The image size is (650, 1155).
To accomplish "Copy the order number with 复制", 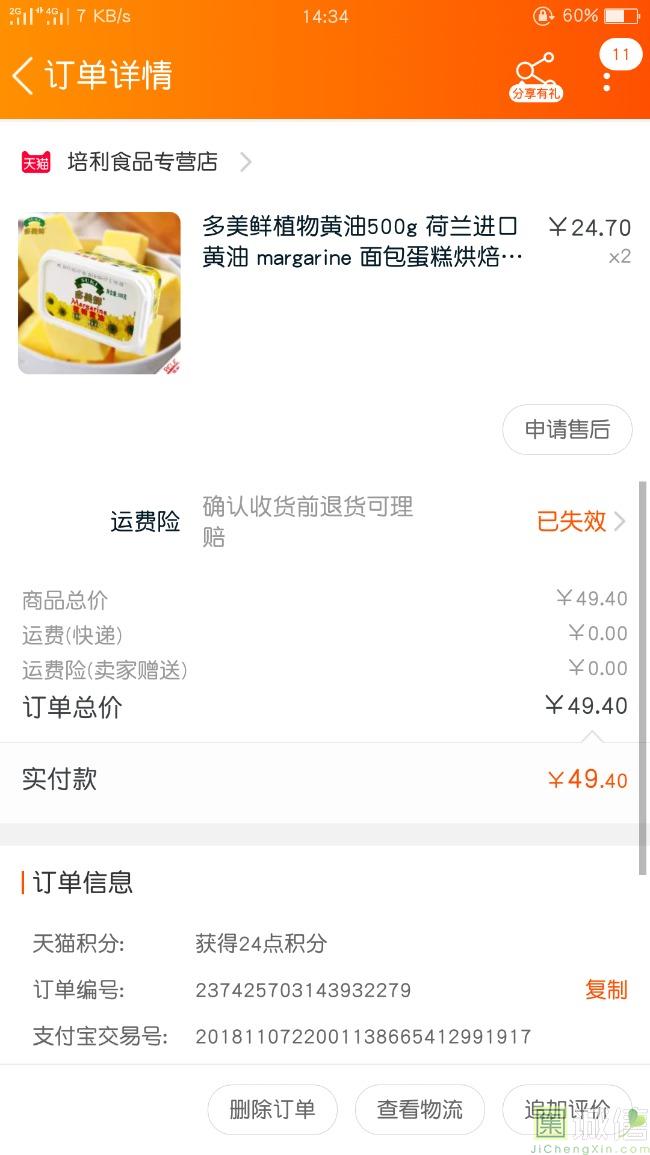I will pos(606,990).
